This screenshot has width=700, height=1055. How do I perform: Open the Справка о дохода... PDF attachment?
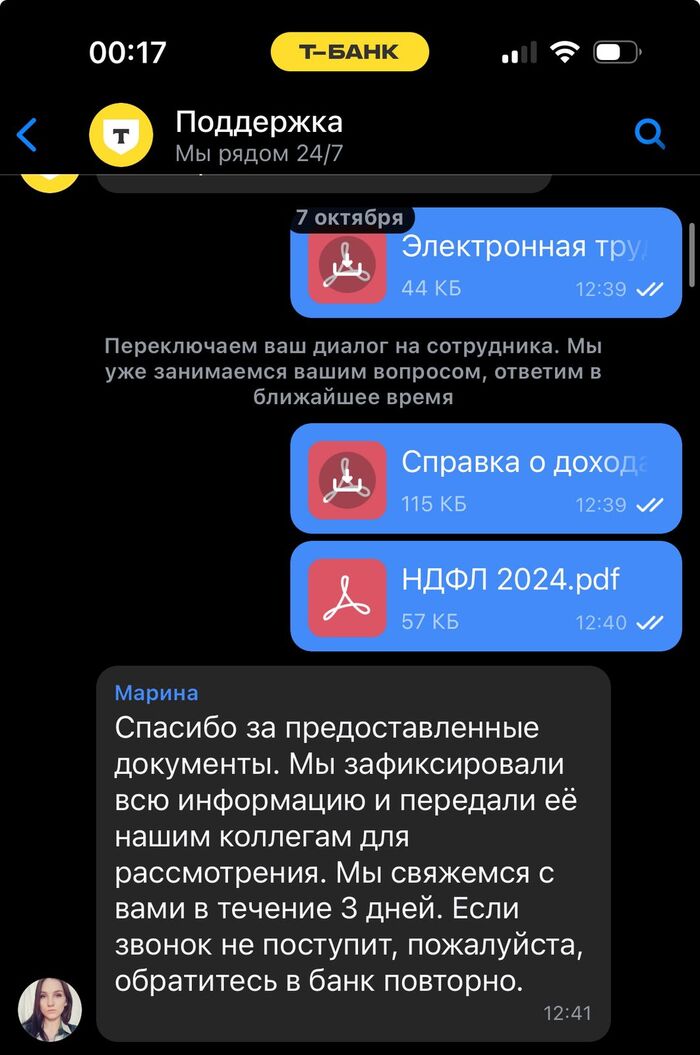click(x=486, y=478)
